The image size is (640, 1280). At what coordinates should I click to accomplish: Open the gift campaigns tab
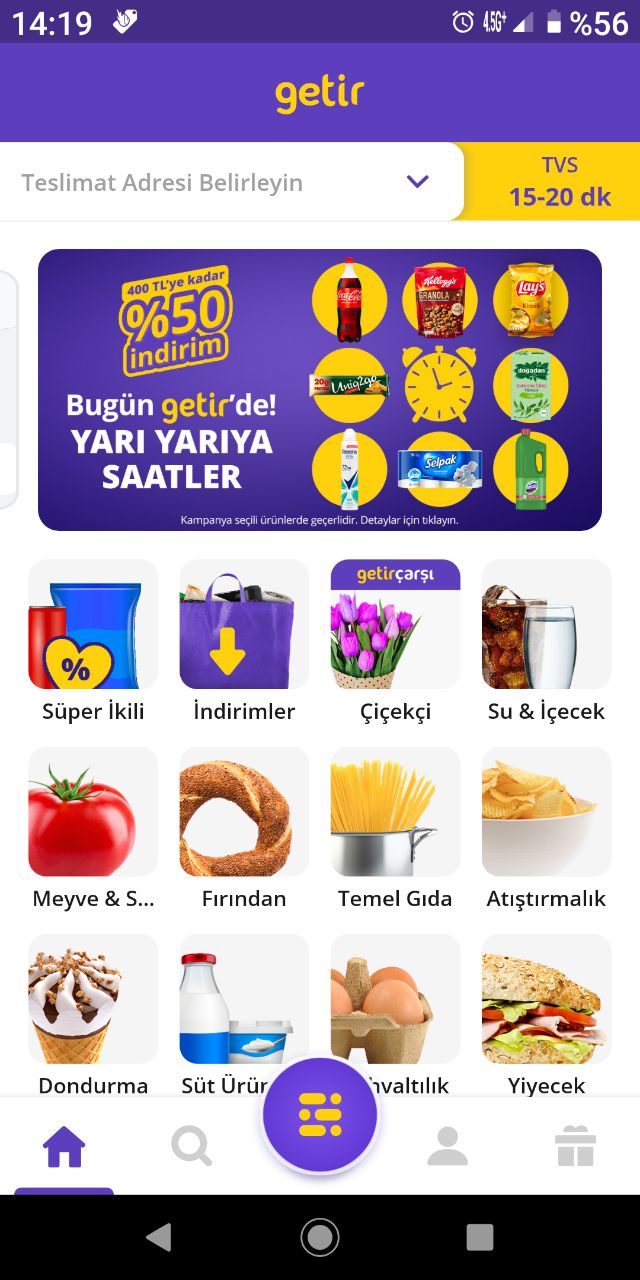(x=576, y=1146)
